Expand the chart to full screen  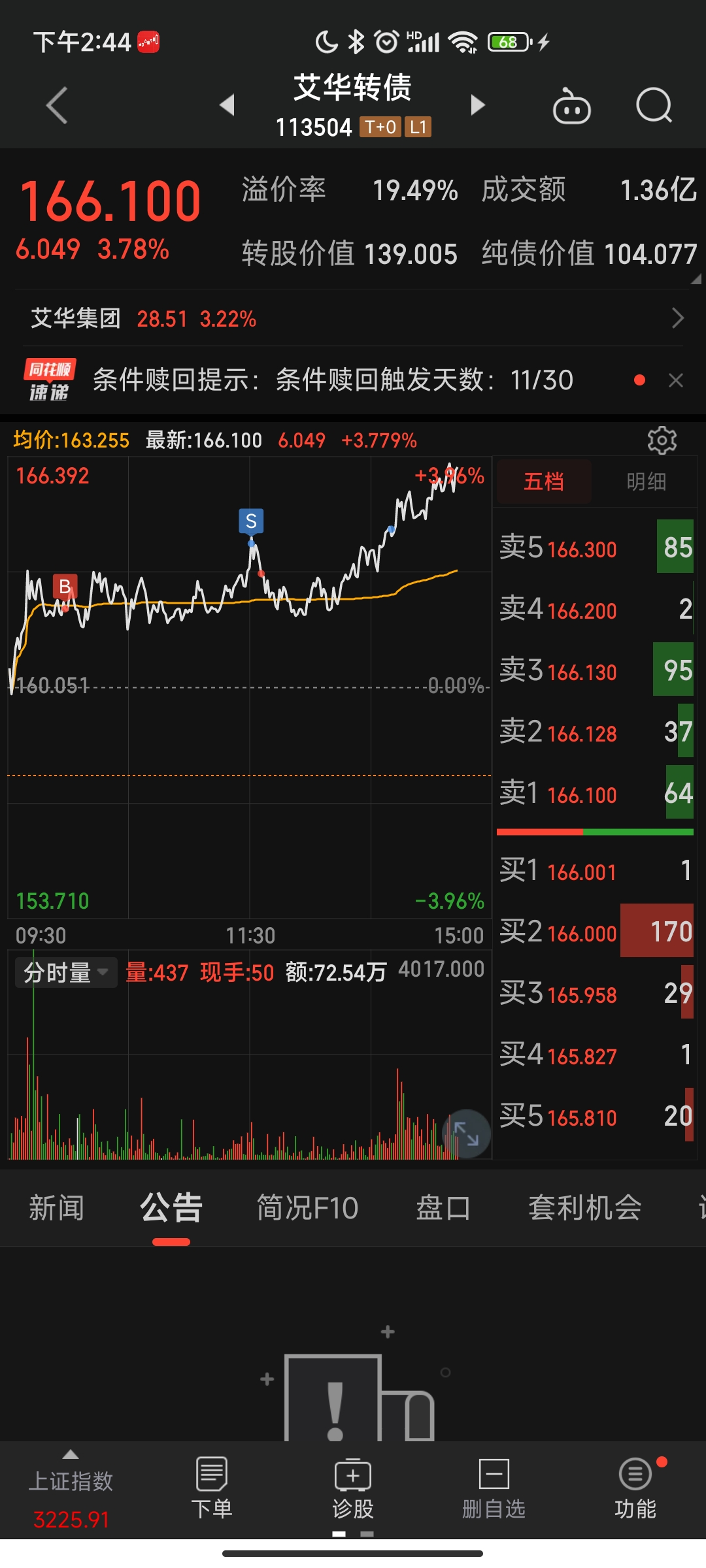pos(466,1134)
